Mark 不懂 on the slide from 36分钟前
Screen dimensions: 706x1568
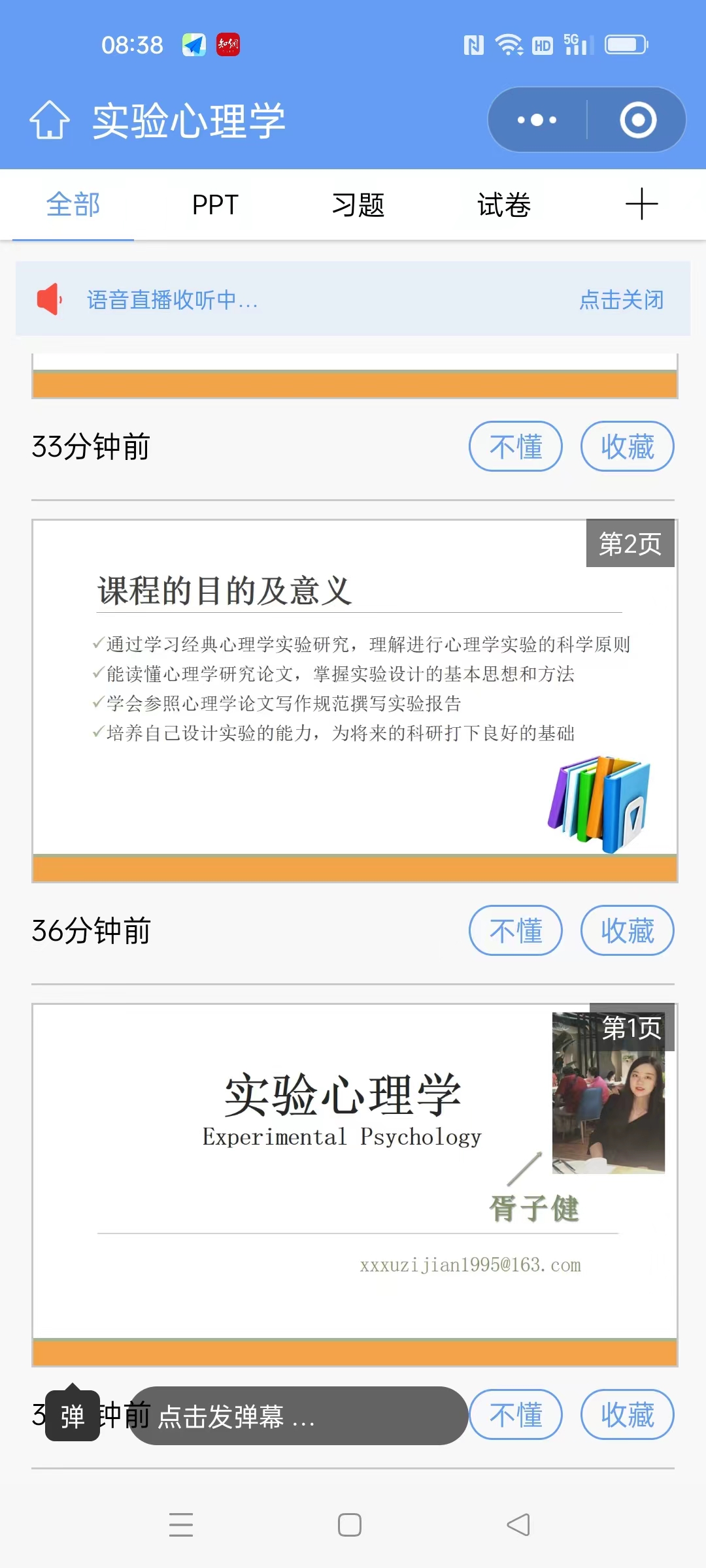click(516, 931)
